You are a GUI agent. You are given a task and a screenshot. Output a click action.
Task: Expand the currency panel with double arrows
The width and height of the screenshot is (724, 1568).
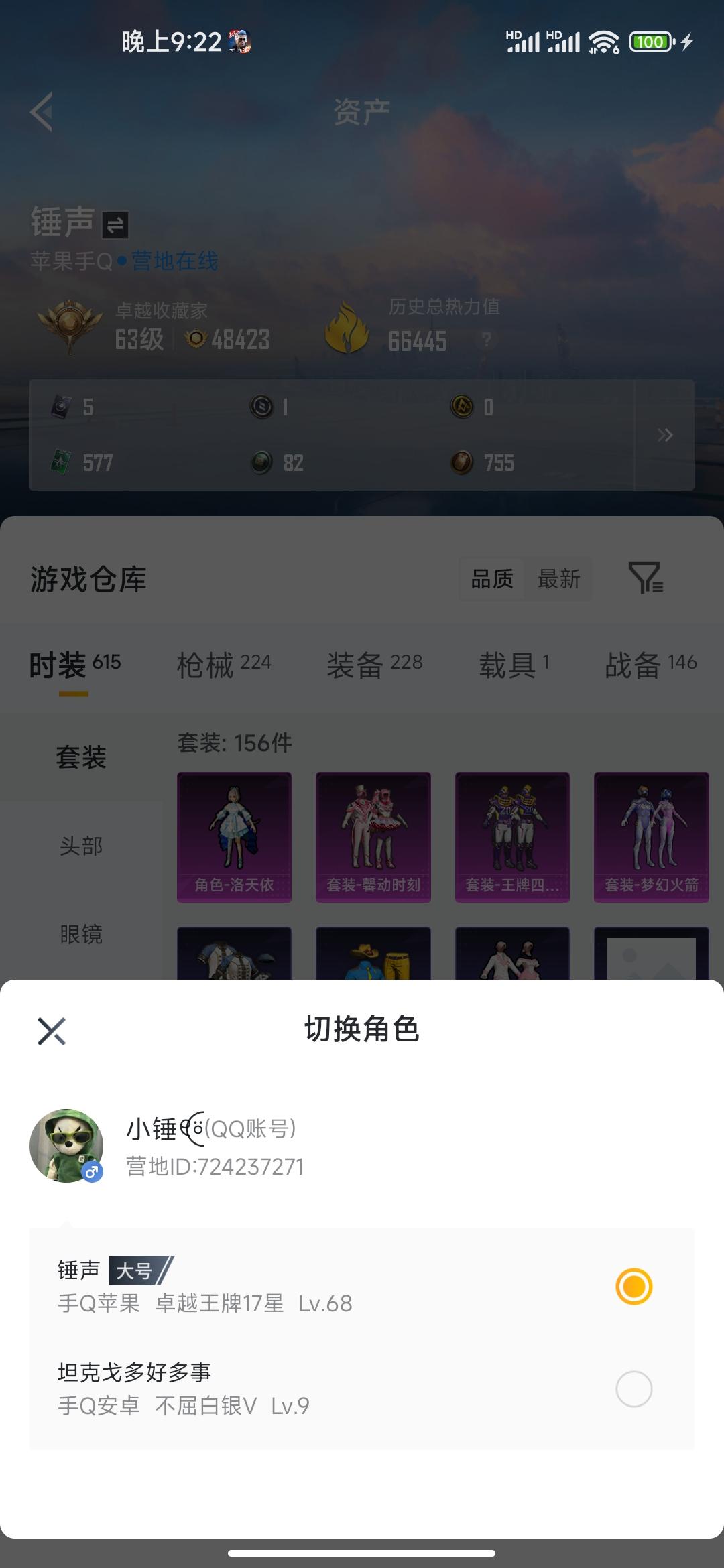click(665, 436)
